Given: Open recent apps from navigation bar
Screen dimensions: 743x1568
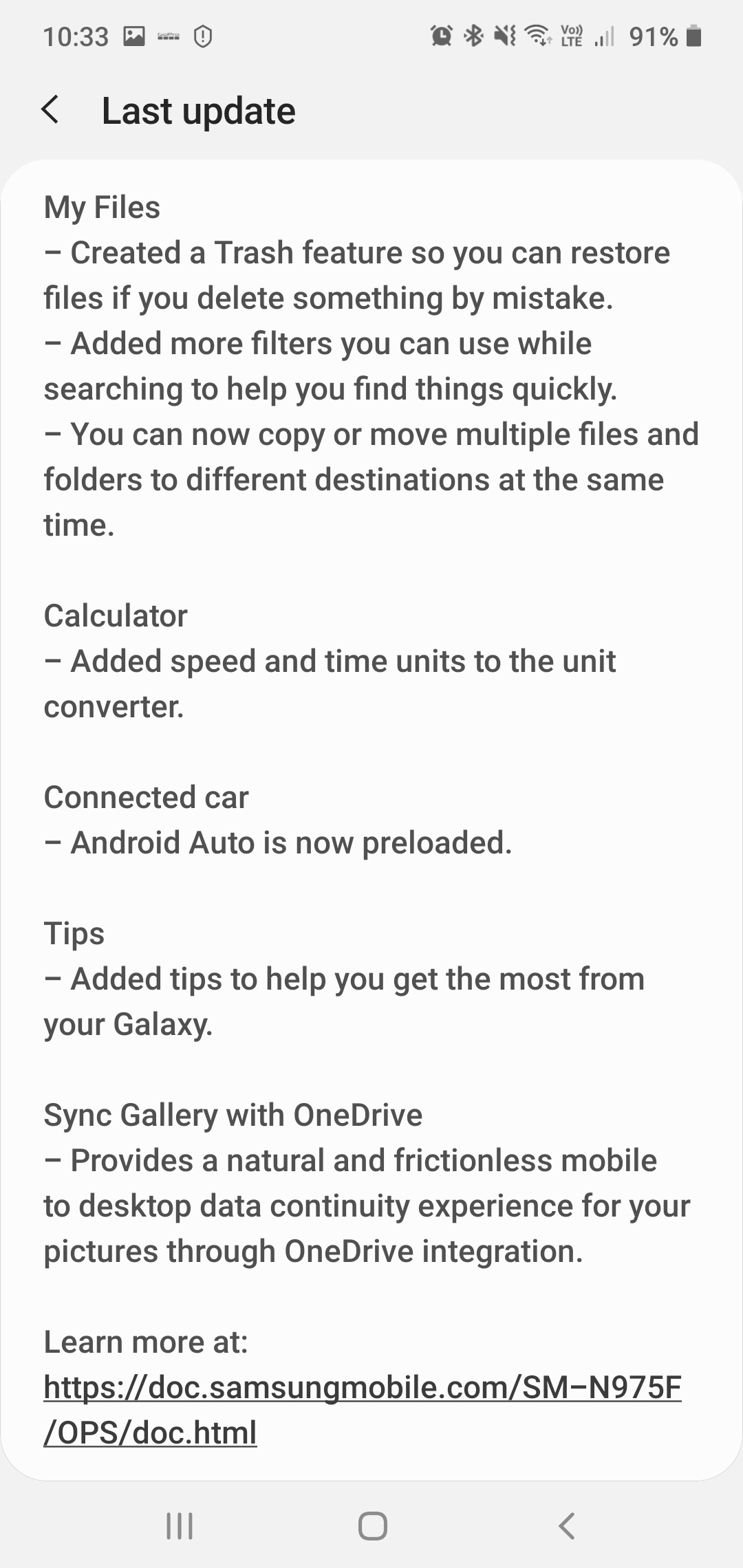Looking at the screenshot, I should pyautogui.click(x=180, y=1526).
